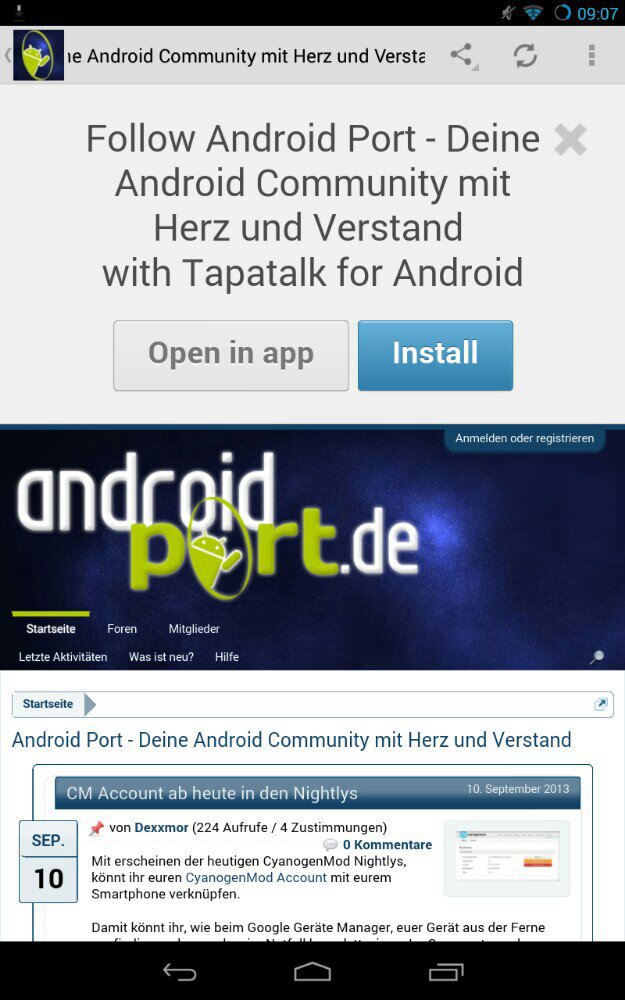This screenshot has width=625, height=1000.
Task: Open the Hilfe link
Action: tap(227, 657)
